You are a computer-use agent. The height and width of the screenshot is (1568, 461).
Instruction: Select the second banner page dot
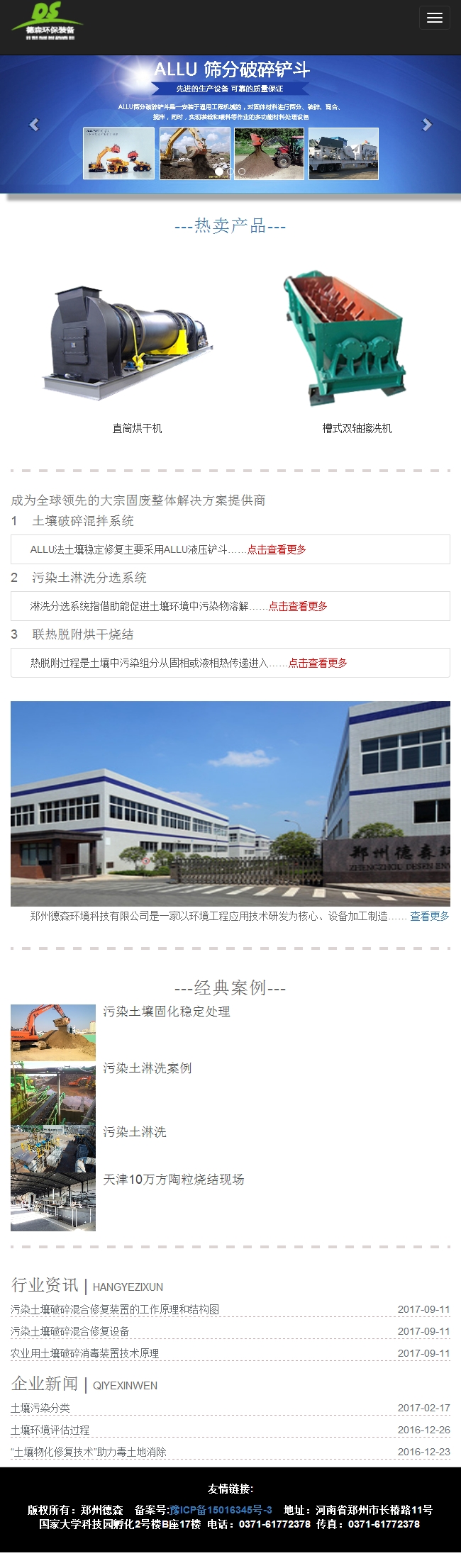(x=230, y=172)
